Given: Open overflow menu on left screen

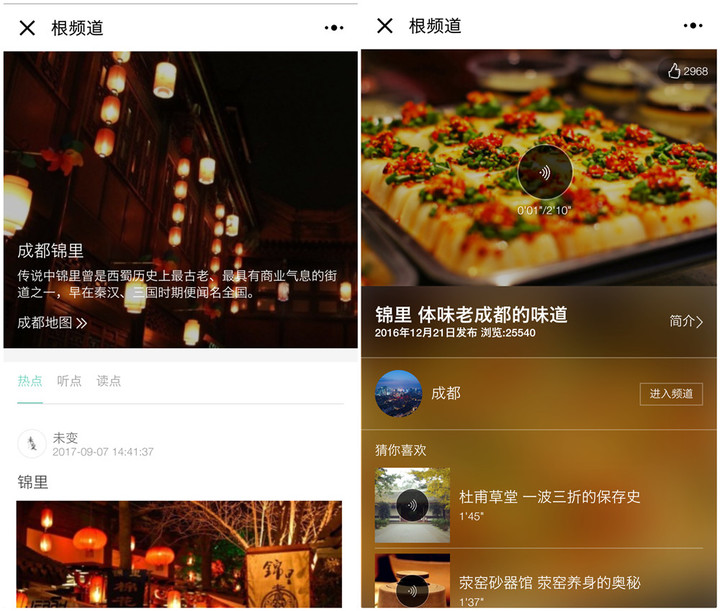Looking at the screenshot, I should click(x=334, y=28).
